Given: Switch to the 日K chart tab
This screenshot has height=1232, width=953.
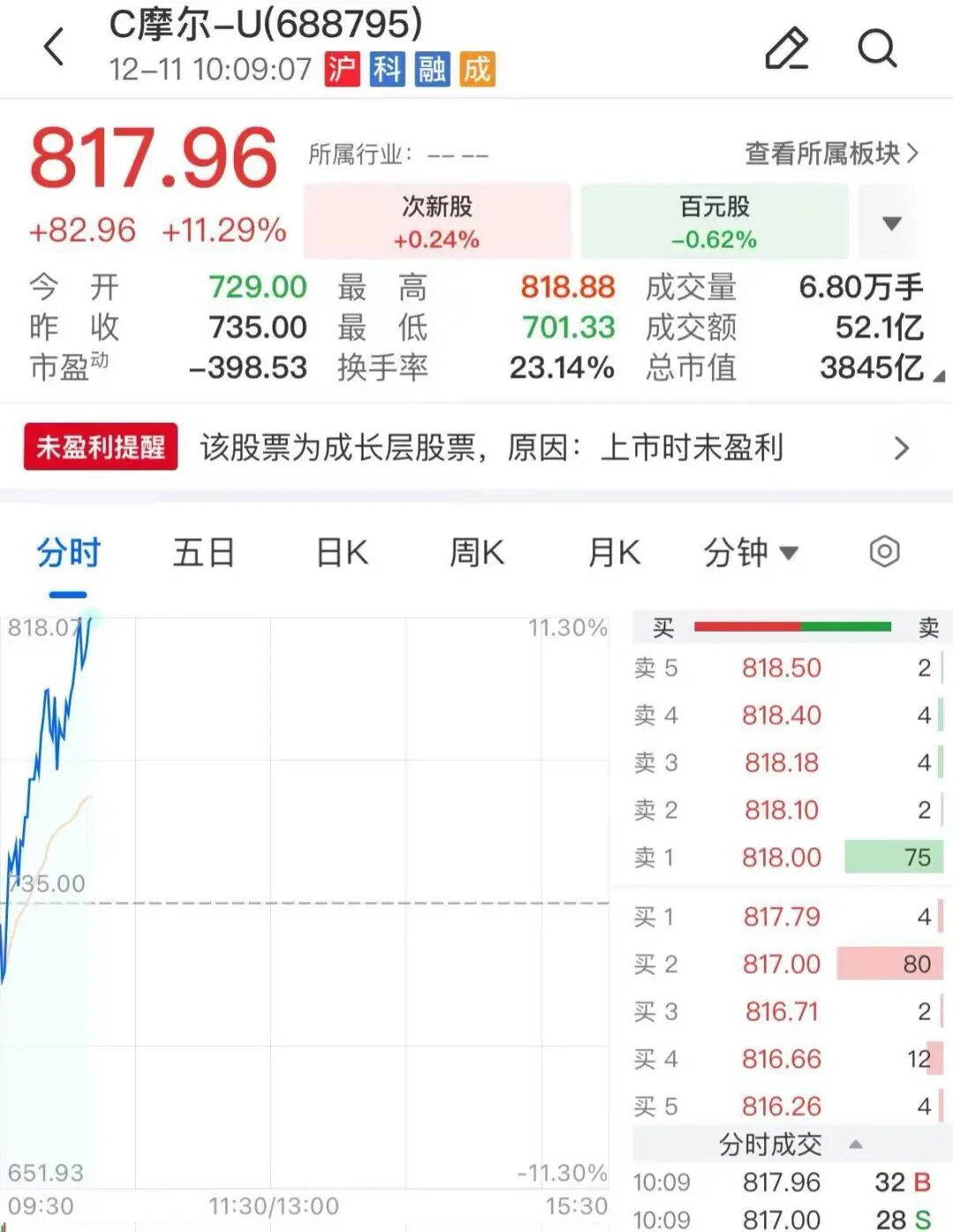Looking at the screenshot, I should tap(342, 553).
